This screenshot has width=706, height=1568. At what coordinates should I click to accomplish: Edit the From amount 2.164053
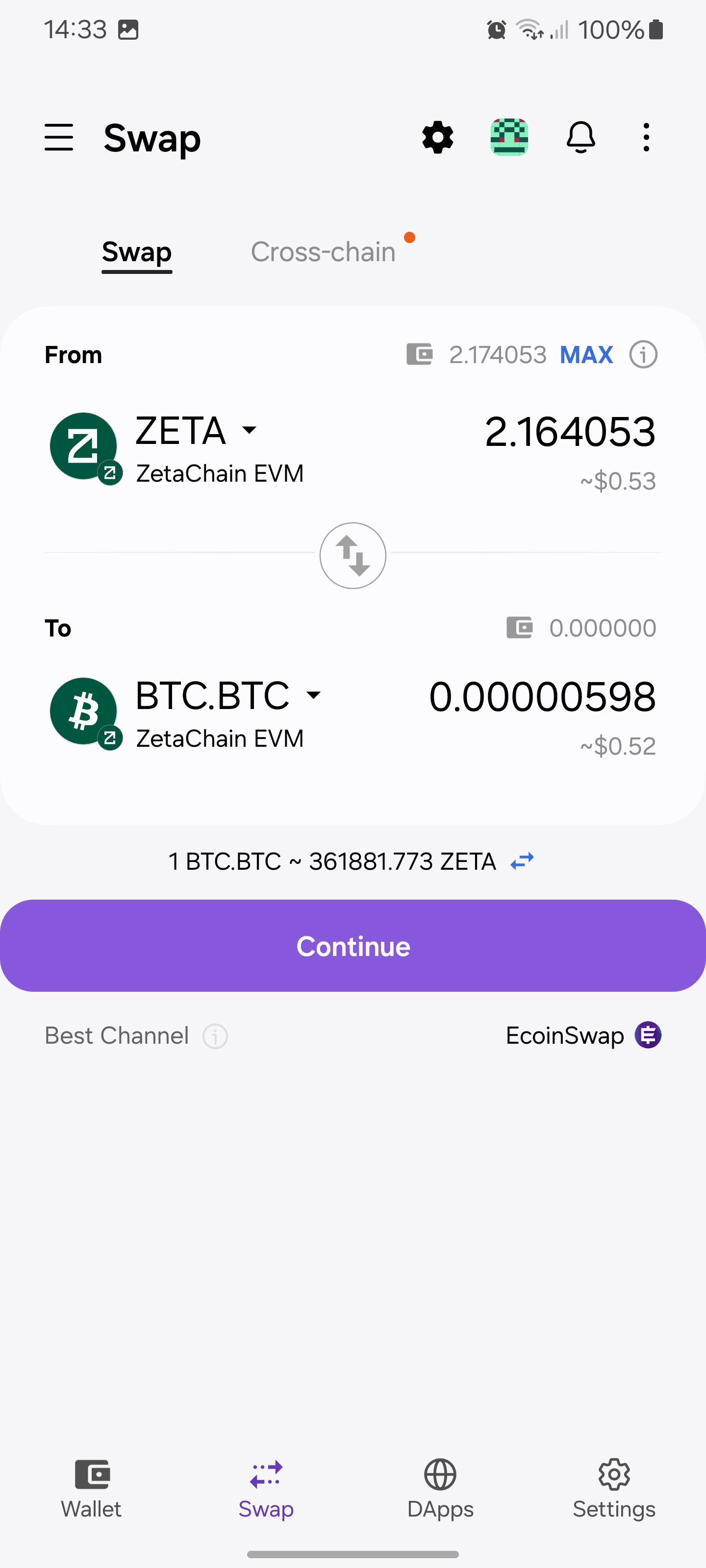pyautogui.click(x=570, y=432)
